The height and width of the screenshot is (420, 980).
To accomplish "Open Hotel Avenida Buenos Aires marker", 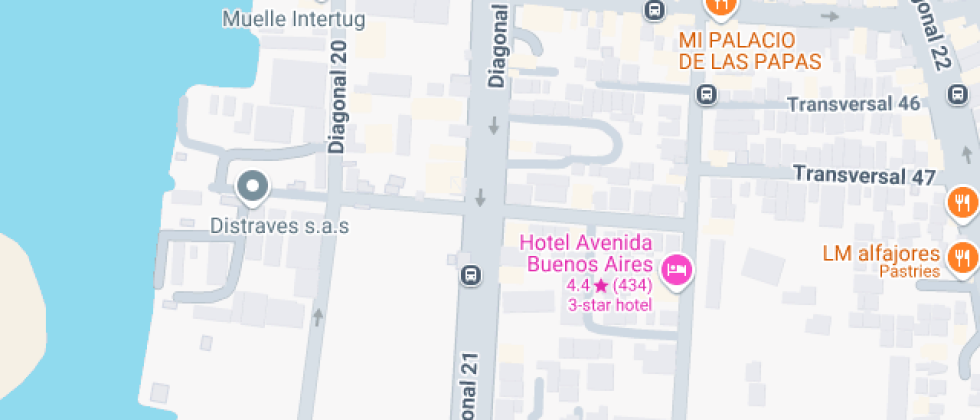I will (678, 268).
